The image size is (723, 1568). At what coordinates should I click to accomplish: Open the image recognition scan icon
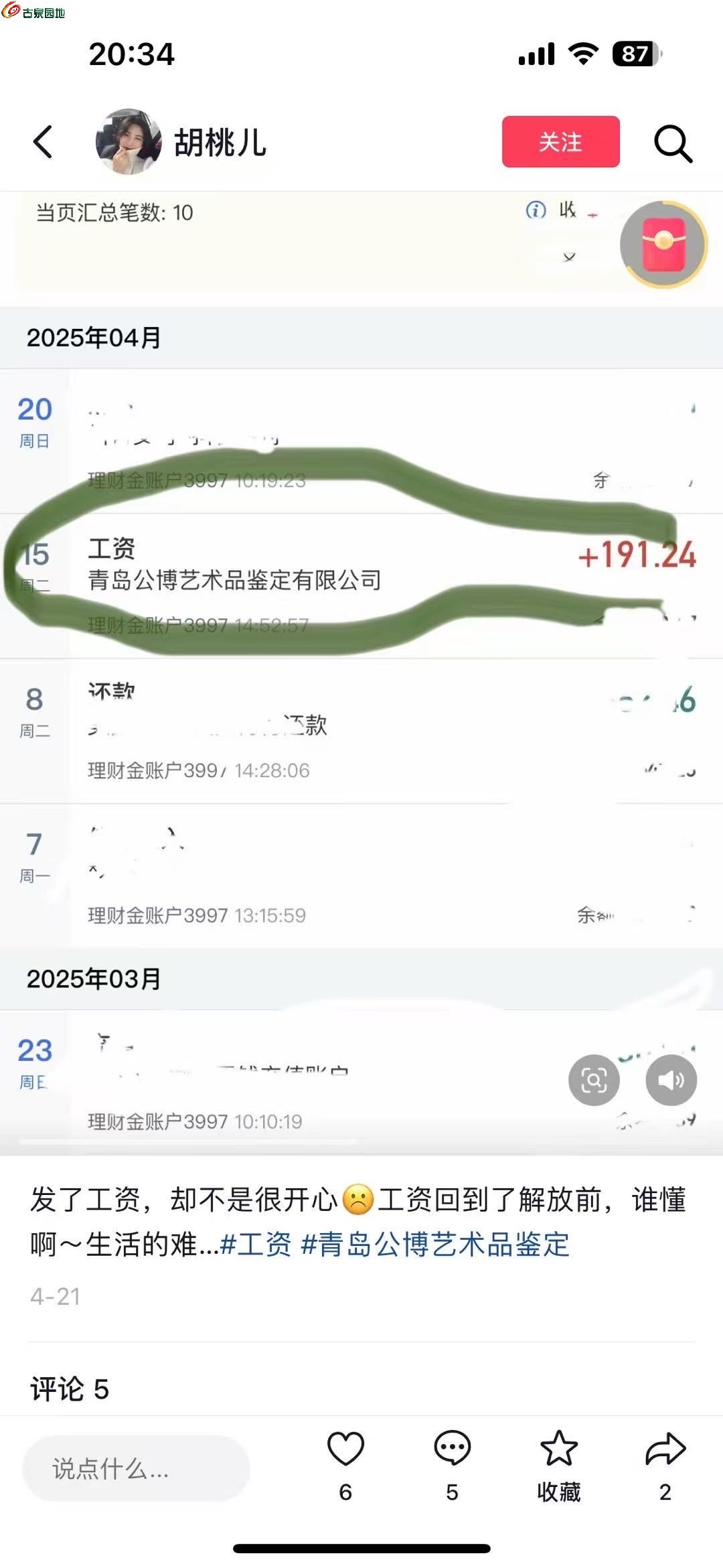point(594,1080)
